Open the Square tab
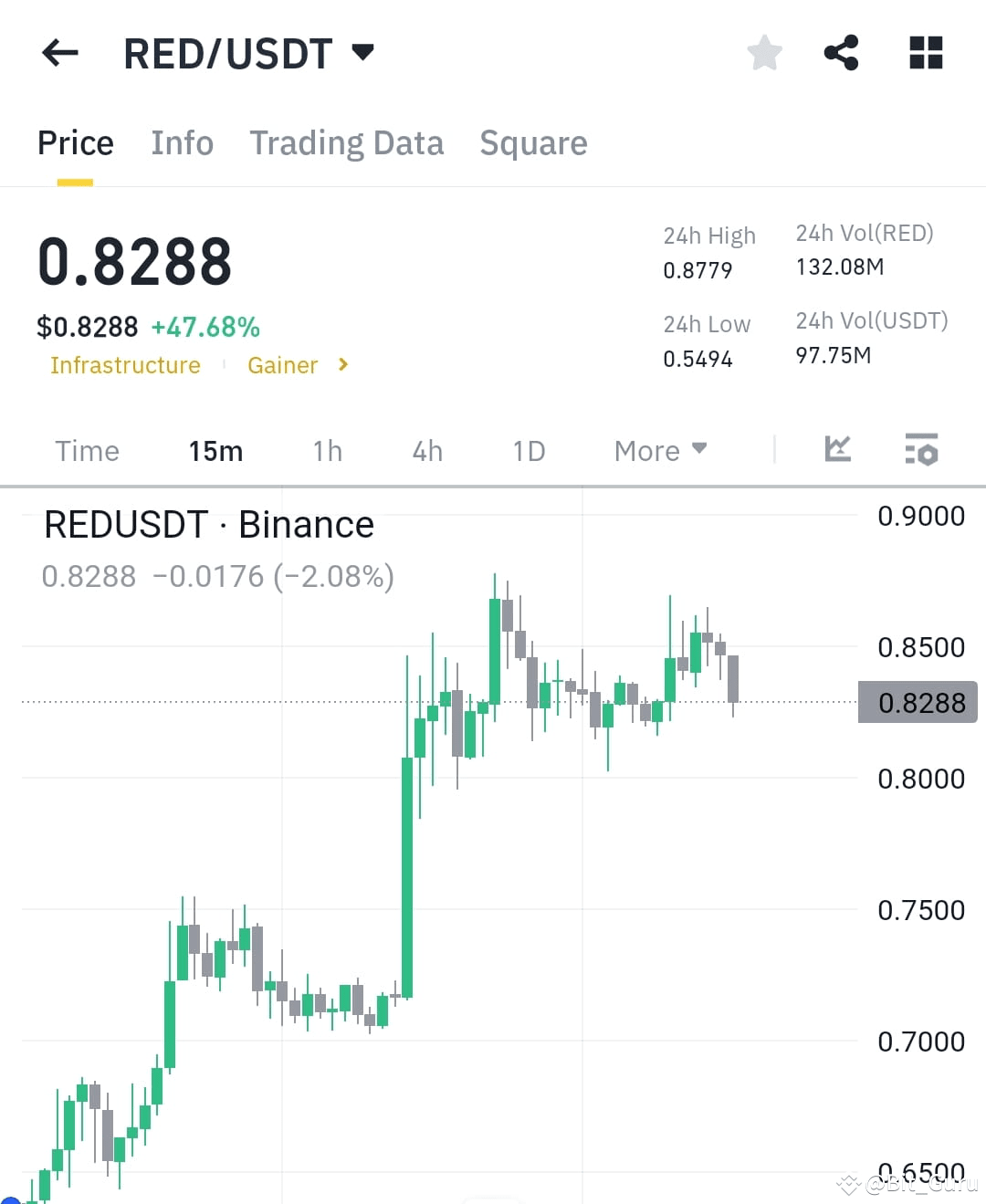The width and height of the screenshot is (986, 1204). 533,142
